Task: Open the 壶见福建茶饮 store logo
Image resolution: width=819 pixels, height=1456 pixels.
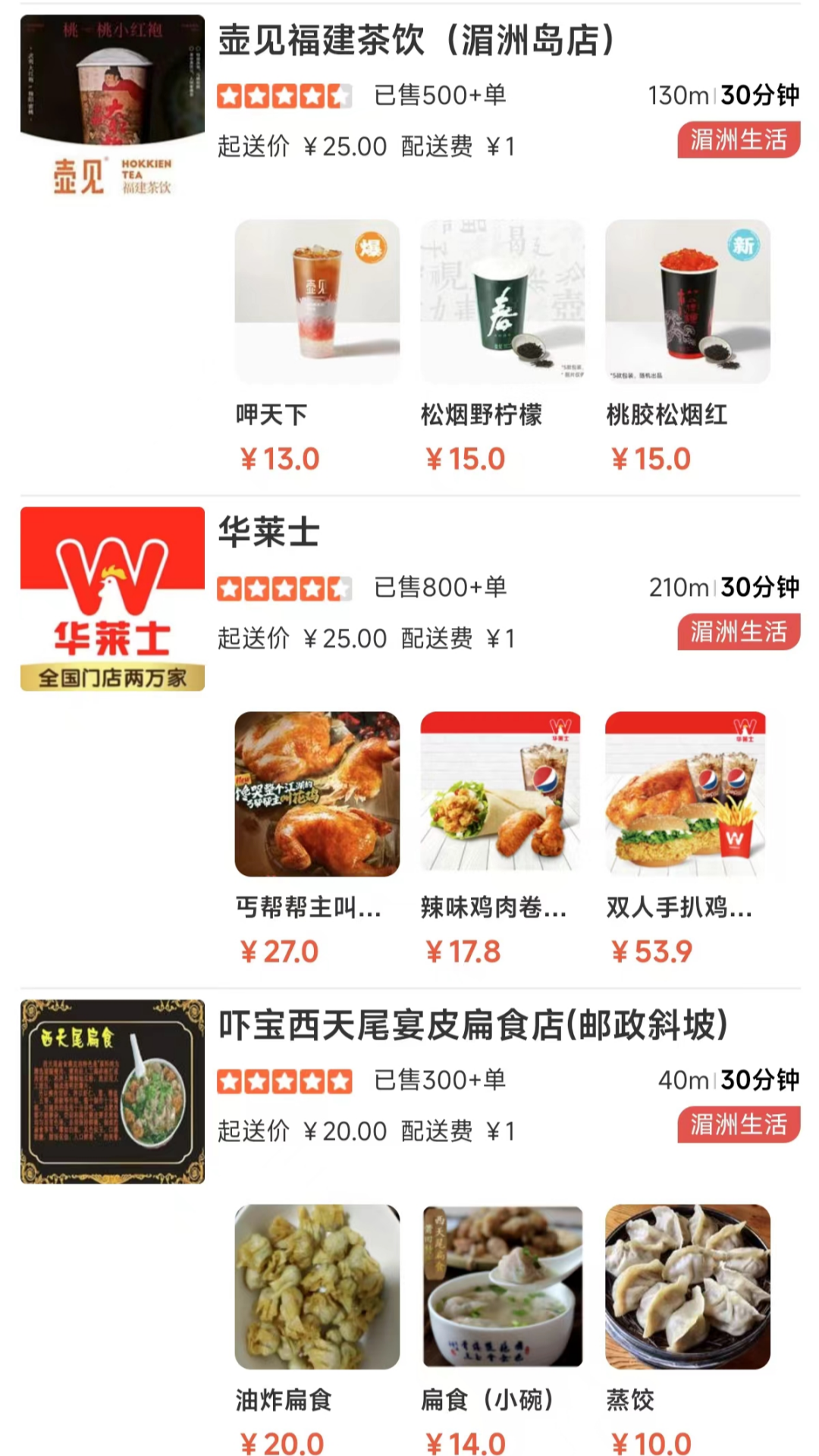Action: pyautogui.click(x=111, y=106)
